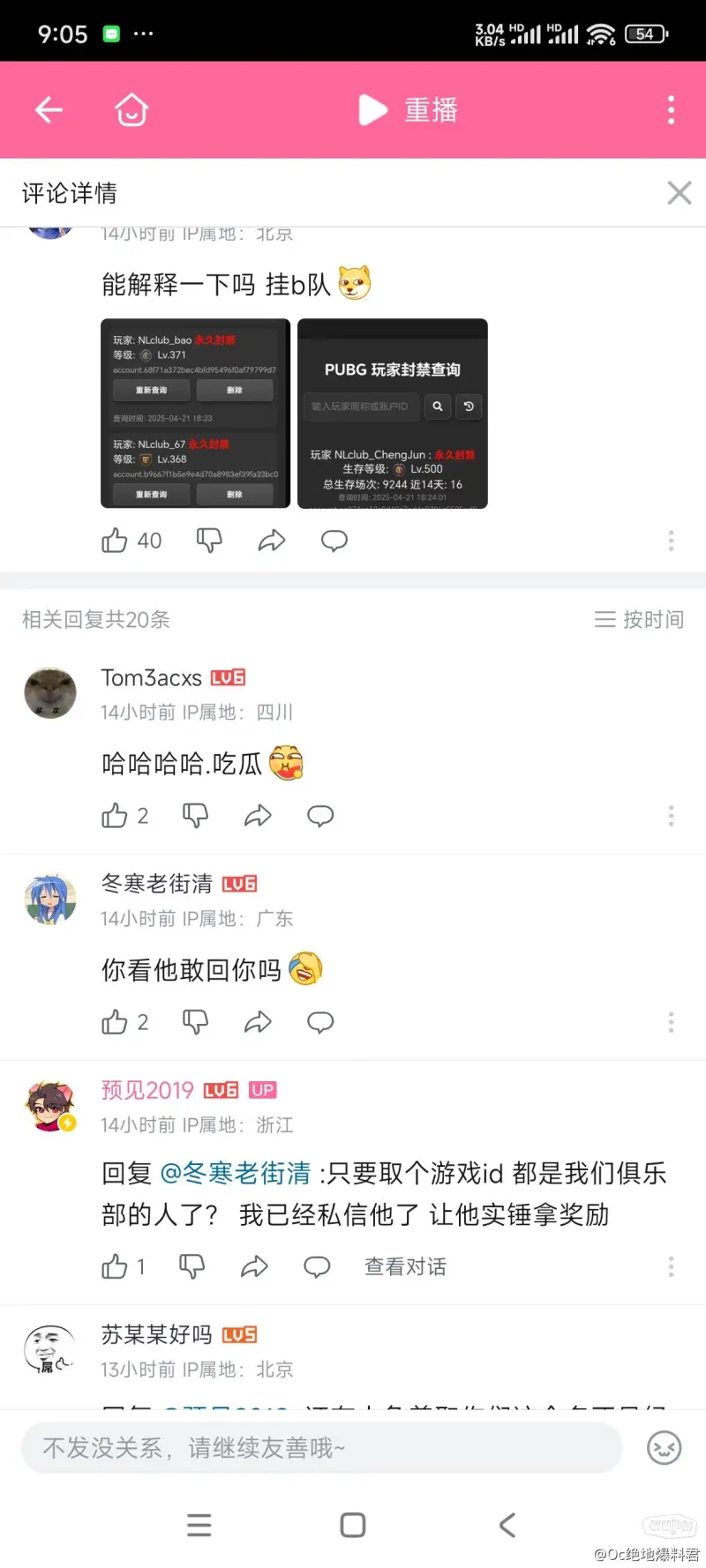View the PUBG 玩家封禁查询 image
706x1568 pixels.
coord(393,414)
